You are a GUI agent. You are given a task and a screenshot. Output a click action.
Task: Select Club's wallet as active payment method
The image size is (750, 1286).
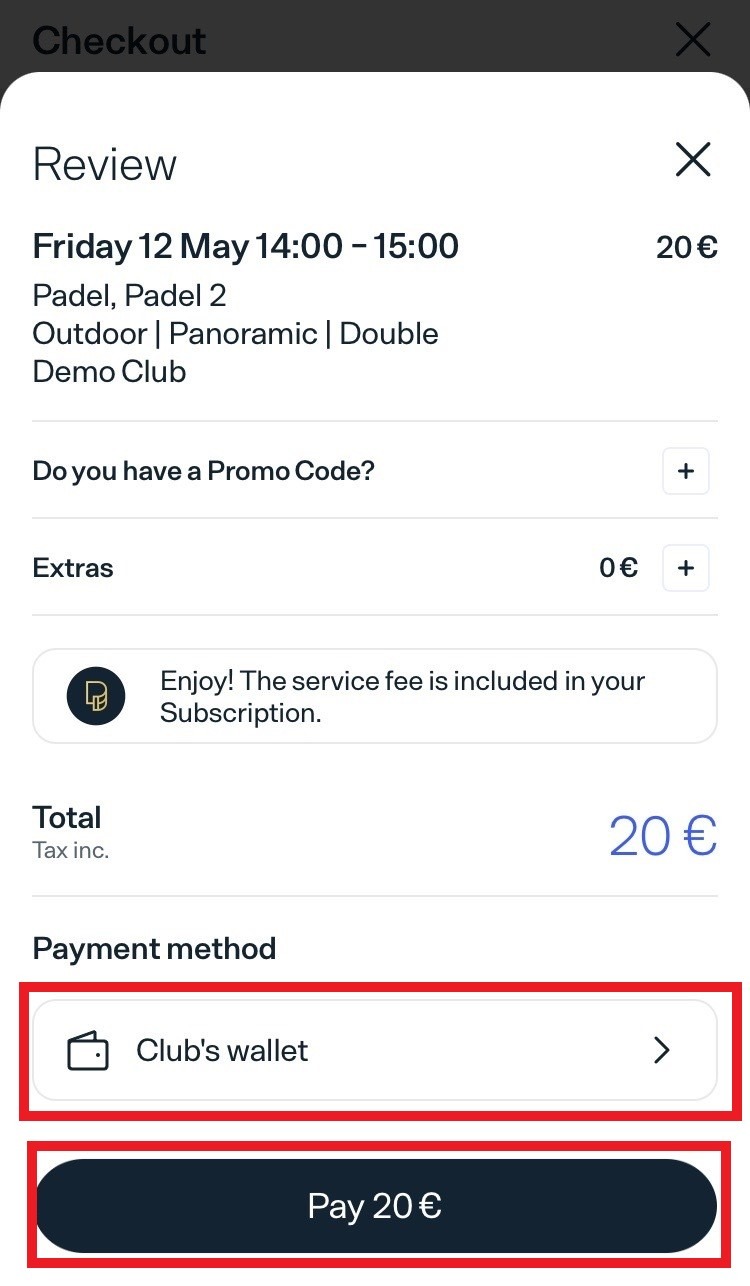(x=375, y=1050)
